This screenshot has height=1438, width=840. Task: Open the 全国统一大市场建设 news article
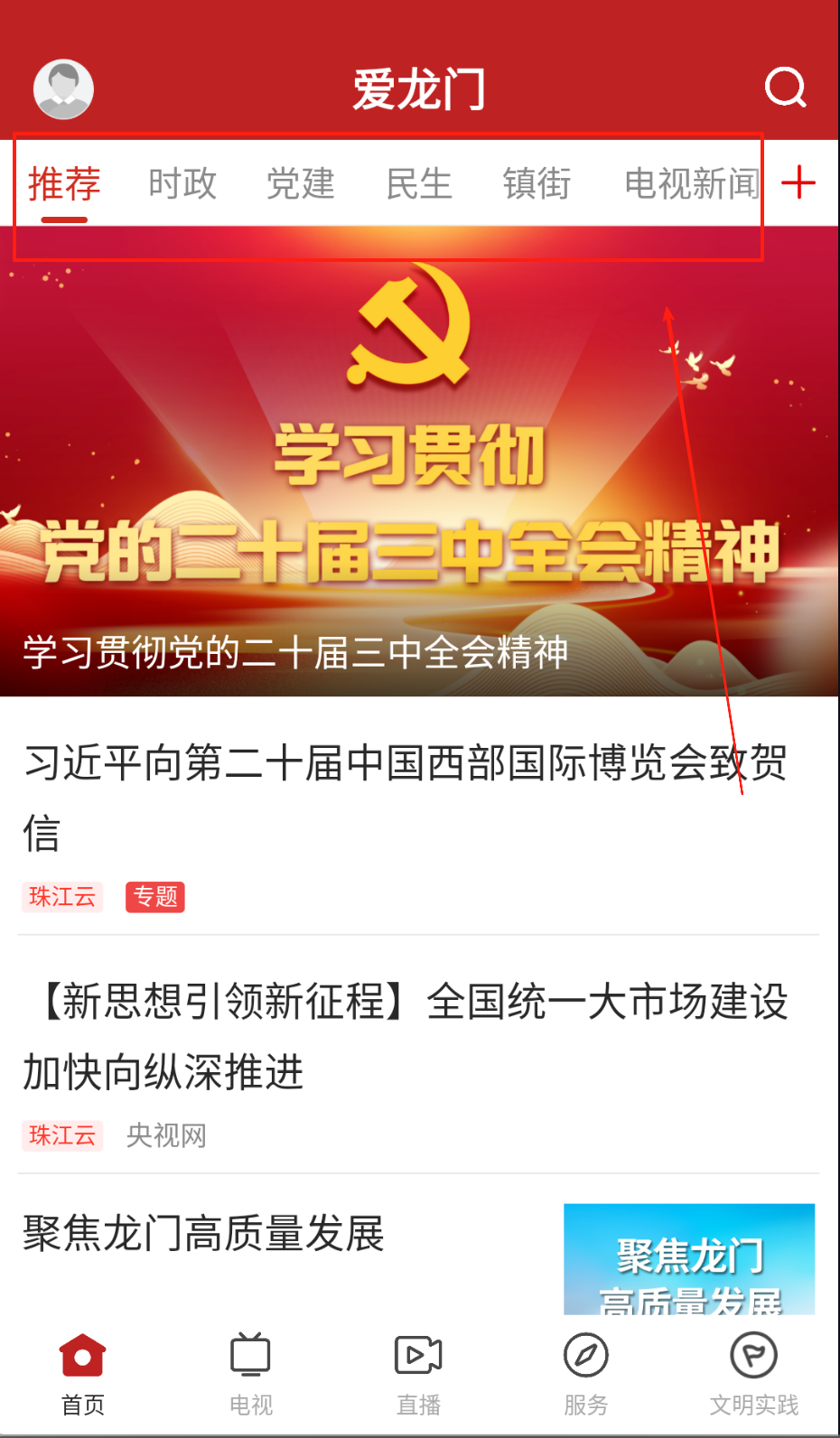(x=406, y=1036)
